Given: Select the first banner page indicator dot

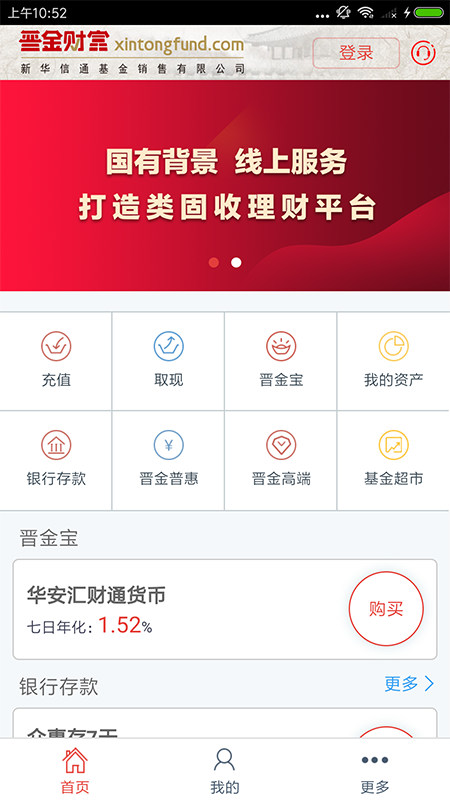Looking at the screenshot, I should (x=214, y=262).
